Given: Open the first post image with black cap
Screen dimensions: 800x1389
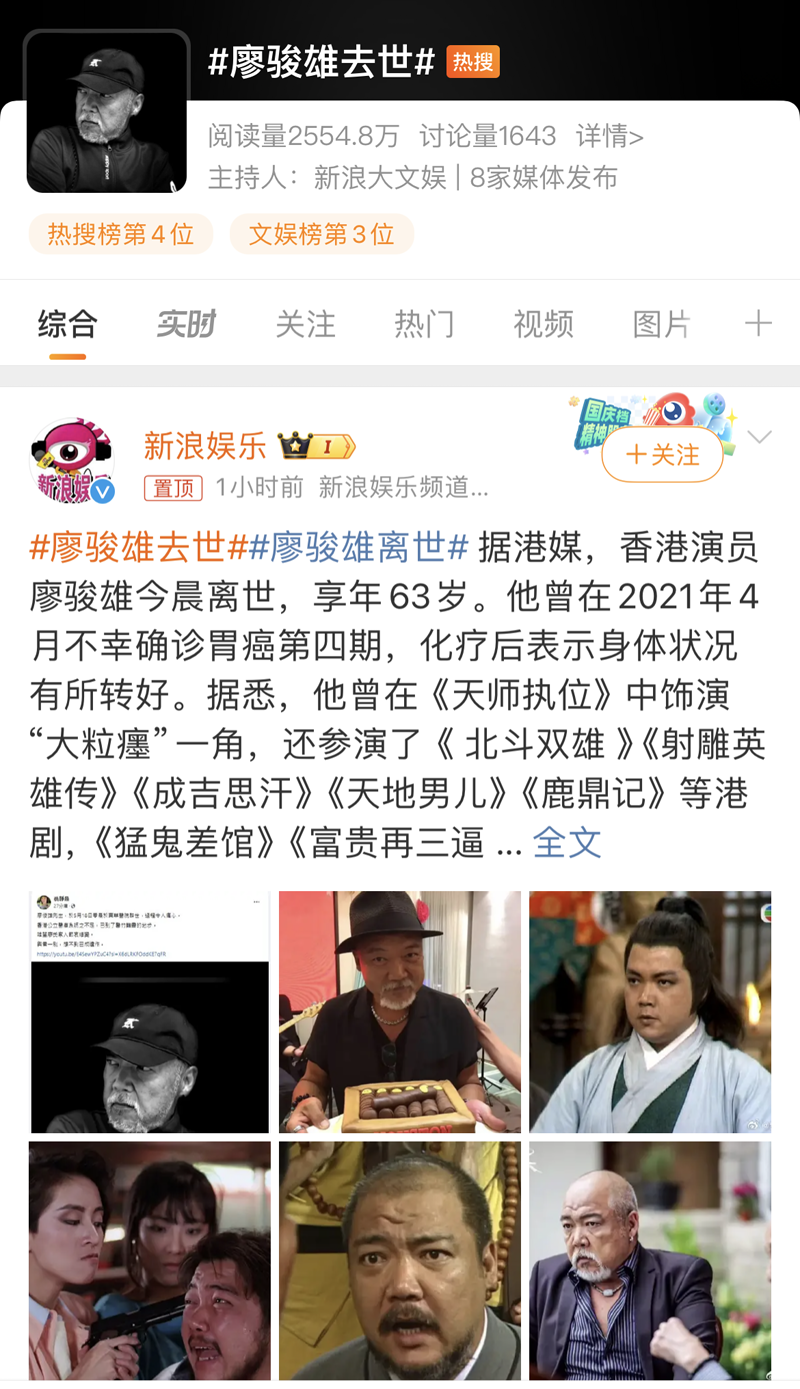Looking at the screenshot, I should (150, 1011).
